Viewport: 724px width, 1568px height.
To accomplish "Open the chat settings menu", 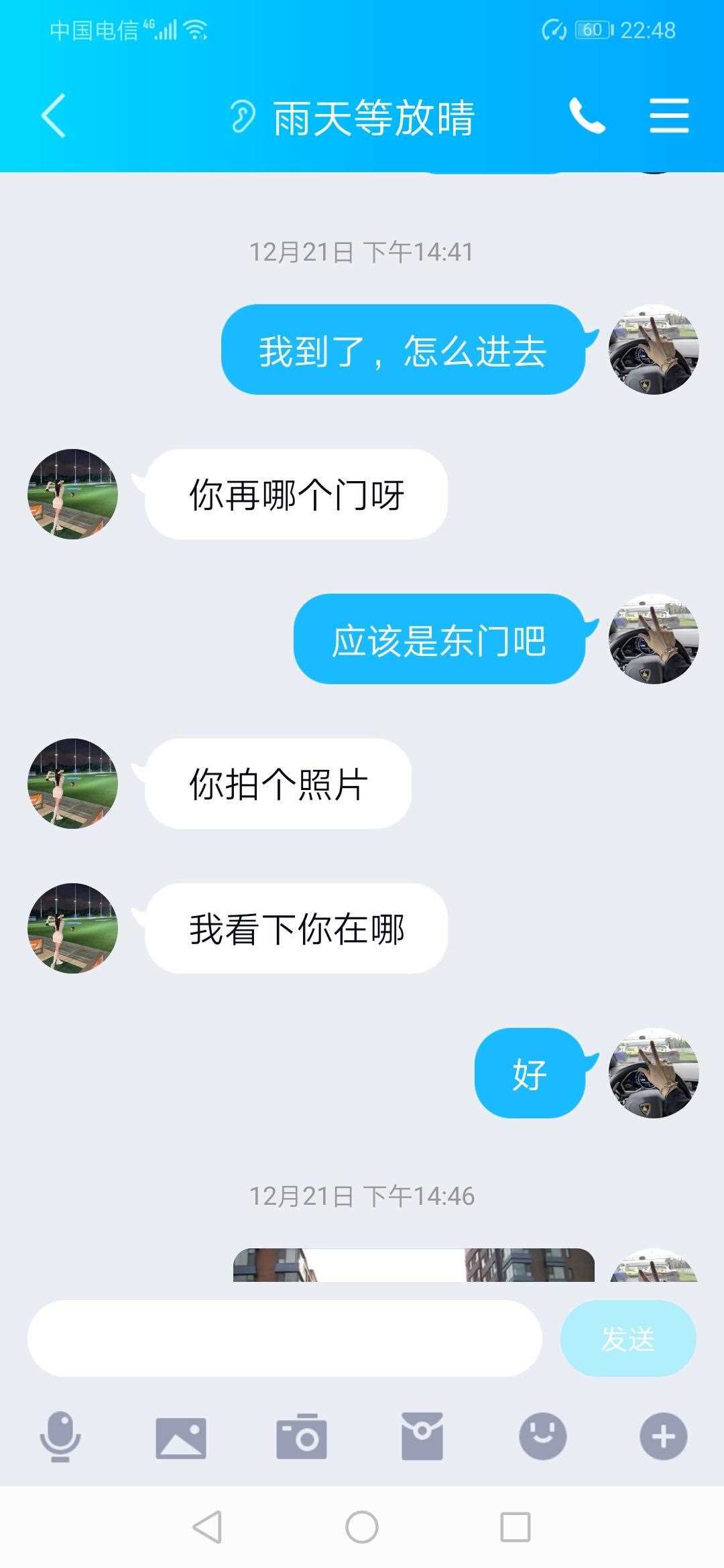I will pyautogui.click(x=669, y=116).
